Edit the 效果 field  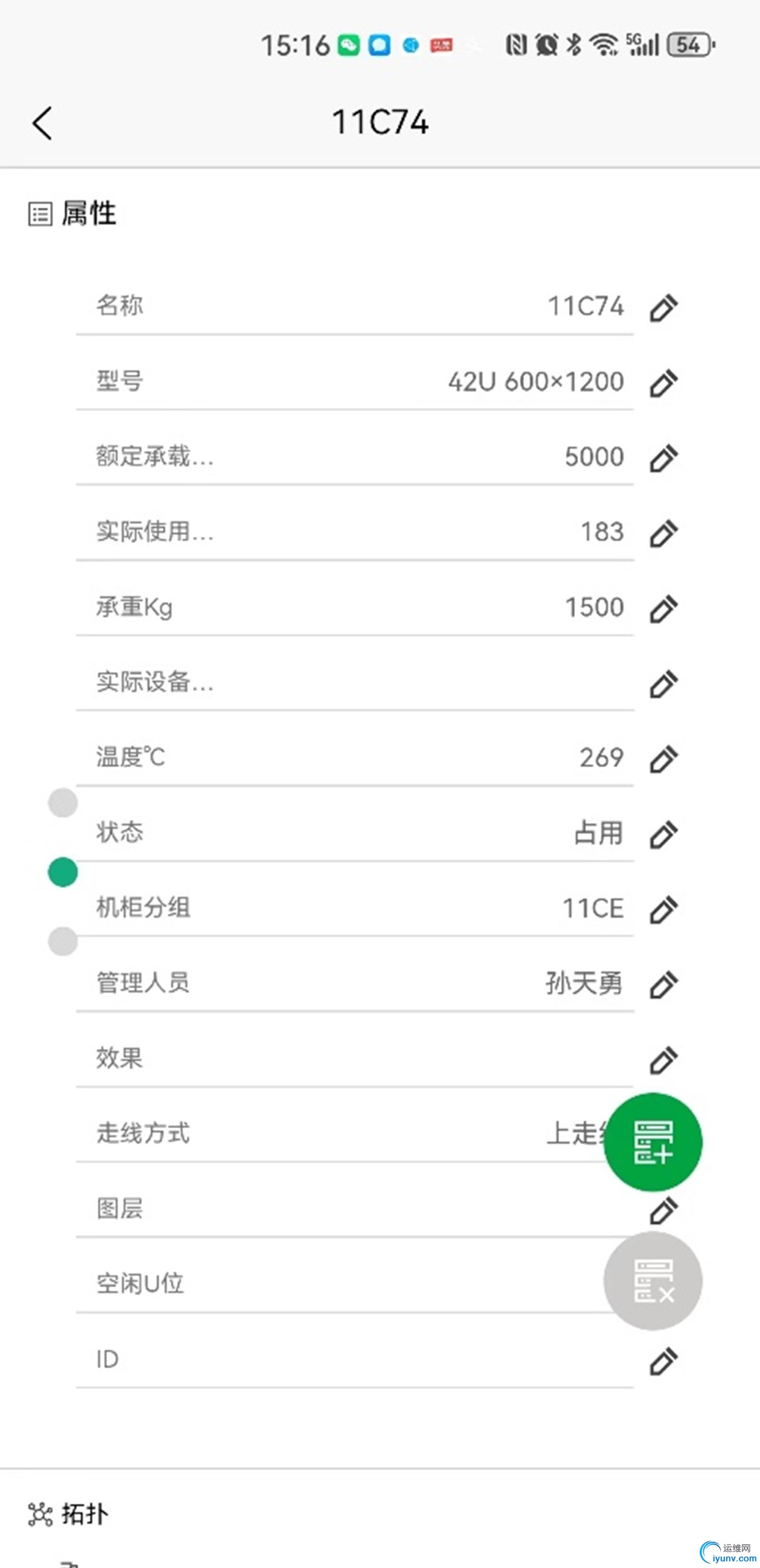pyautogui.click(x=663, y=1060)
